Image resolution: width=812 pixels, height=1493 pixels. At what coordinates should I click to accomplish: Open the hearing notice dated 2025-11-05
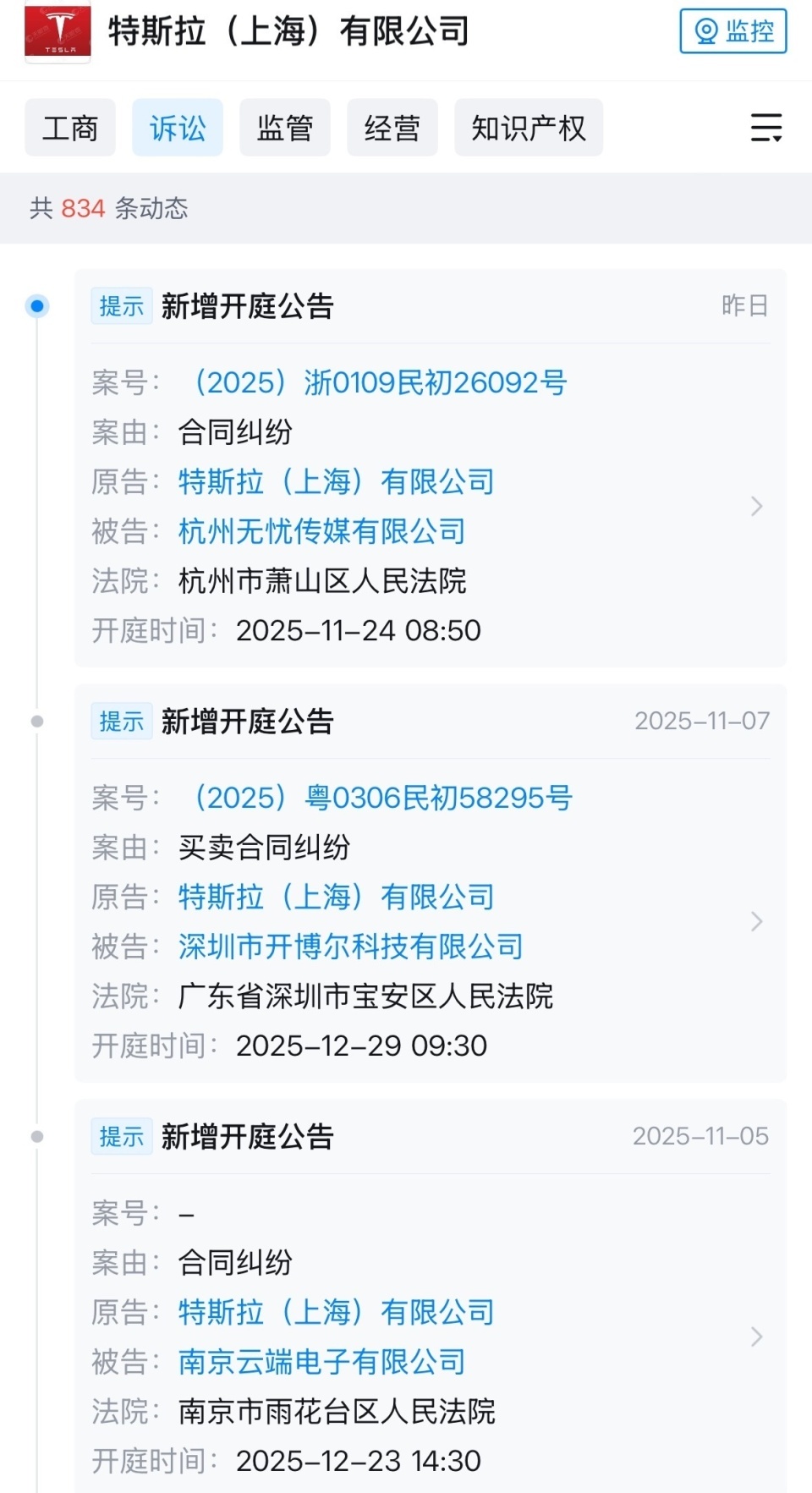tap(756, 1337)
